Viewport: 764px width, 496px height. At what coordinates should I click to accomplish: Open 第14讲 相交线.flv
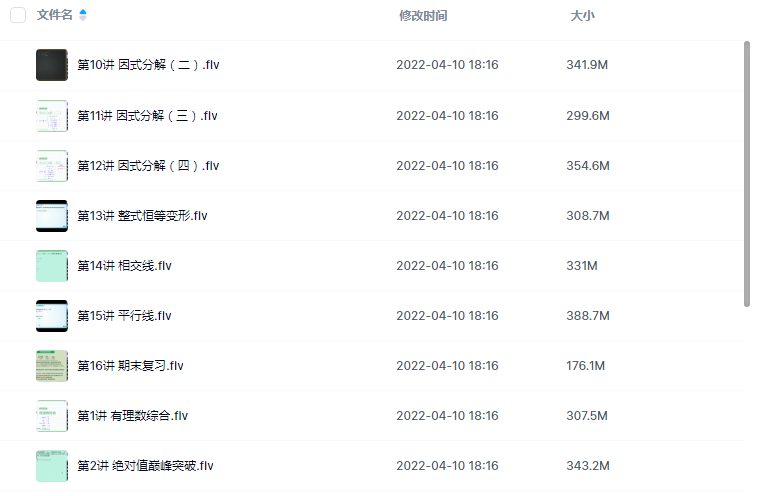pyautogui.click(x=124, y=265)
